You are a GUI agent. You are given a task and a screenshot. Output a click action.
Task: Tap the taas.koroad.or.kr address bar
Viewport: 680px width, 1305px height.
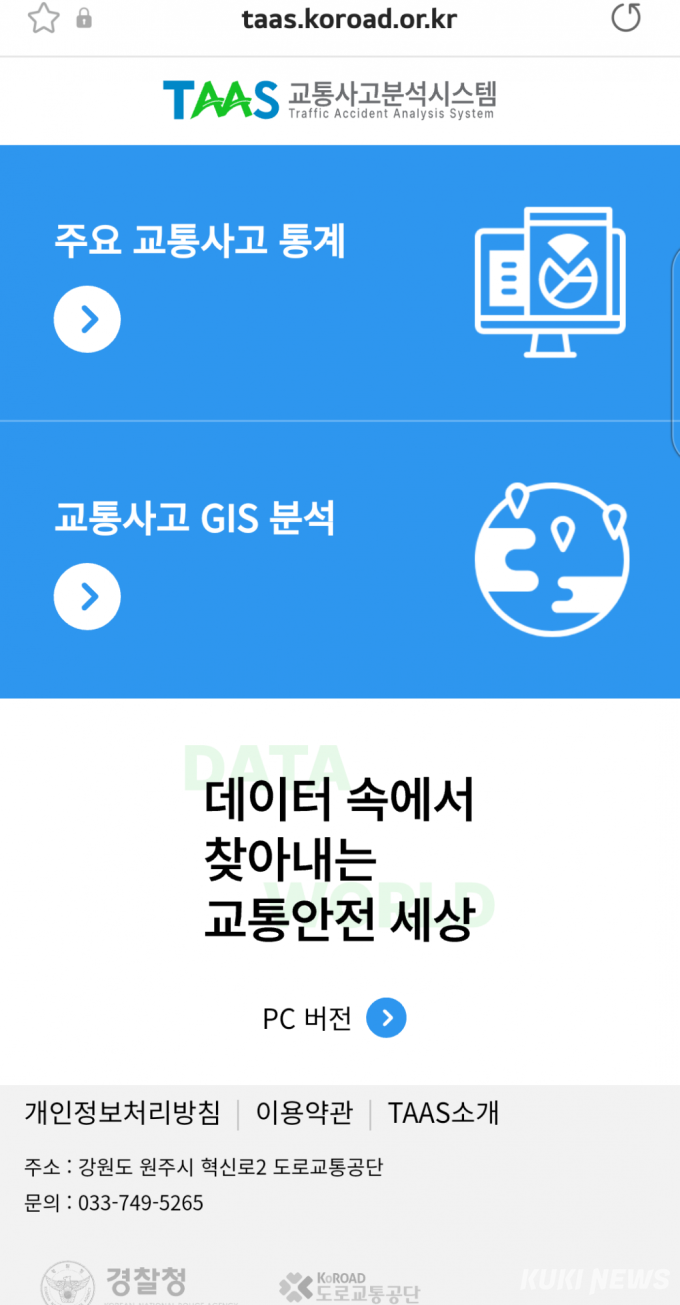pyautogui.click(x=349, y=19)
